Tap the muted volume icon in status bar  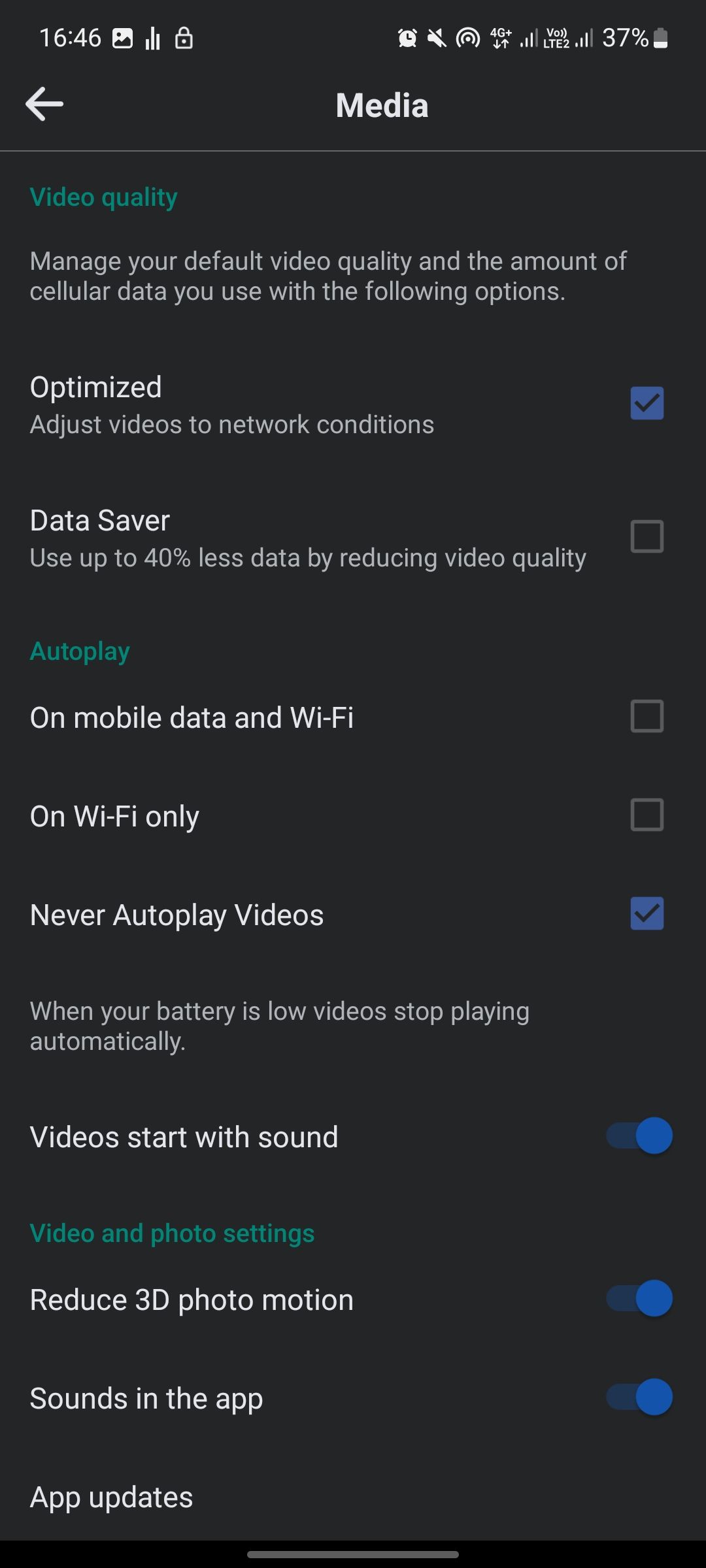[x=438, y=37]
